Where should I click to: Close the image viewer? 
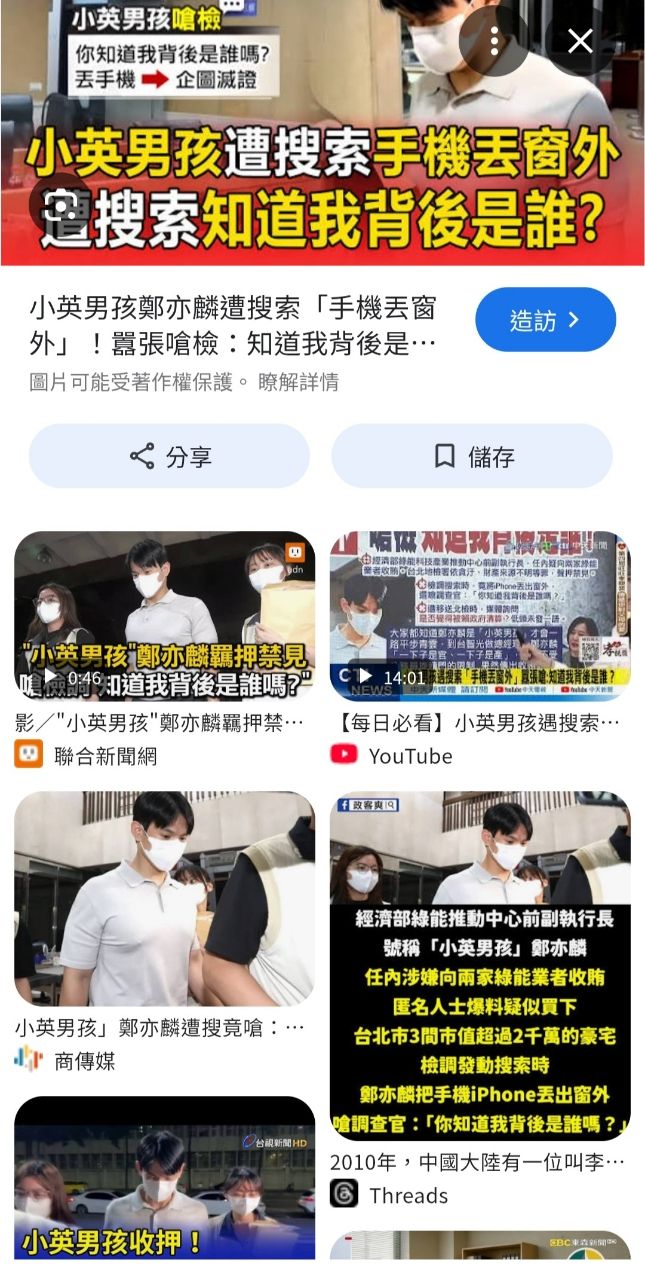coord(580,41)
